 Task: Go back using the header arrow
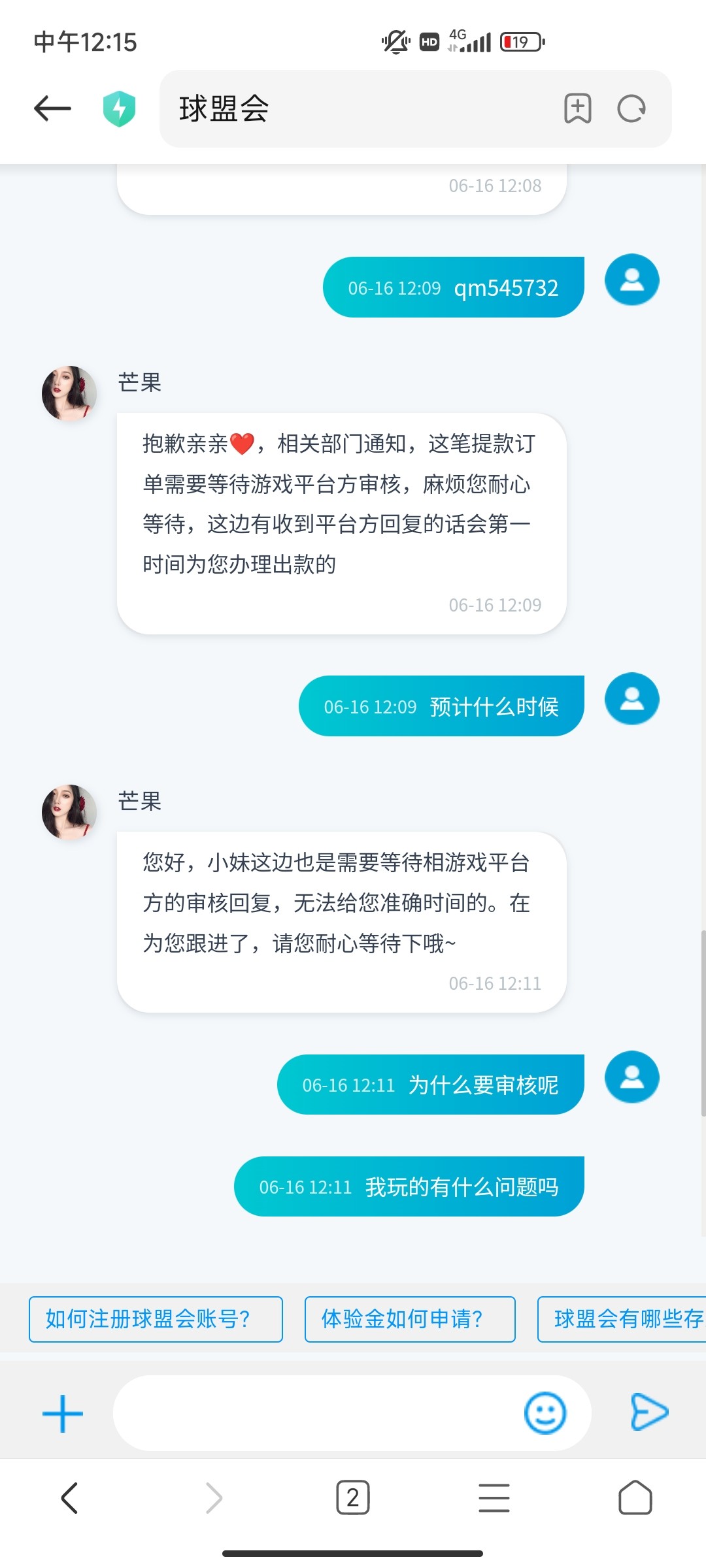(x=51, y=108)
